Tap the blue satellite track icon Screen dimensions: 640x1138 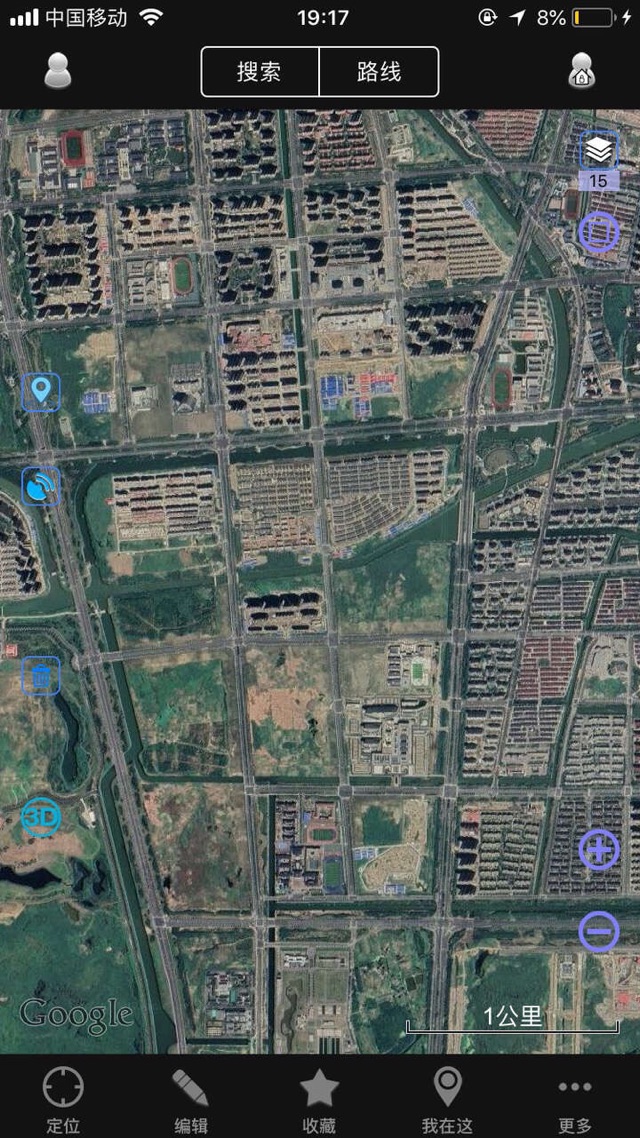tap(40, 486)
